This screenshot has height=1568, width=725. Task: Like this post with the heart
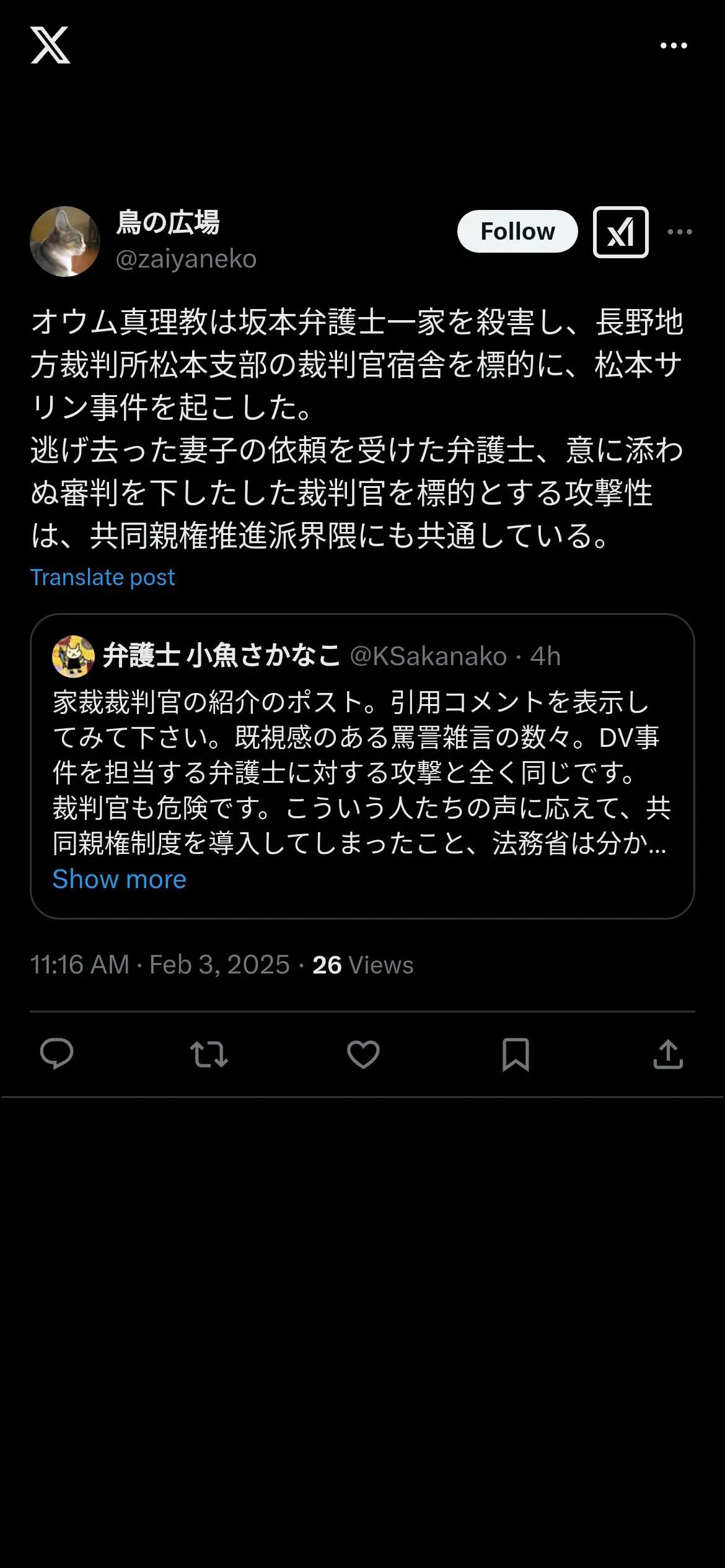pyautogui.click(x=363, y=1054)
